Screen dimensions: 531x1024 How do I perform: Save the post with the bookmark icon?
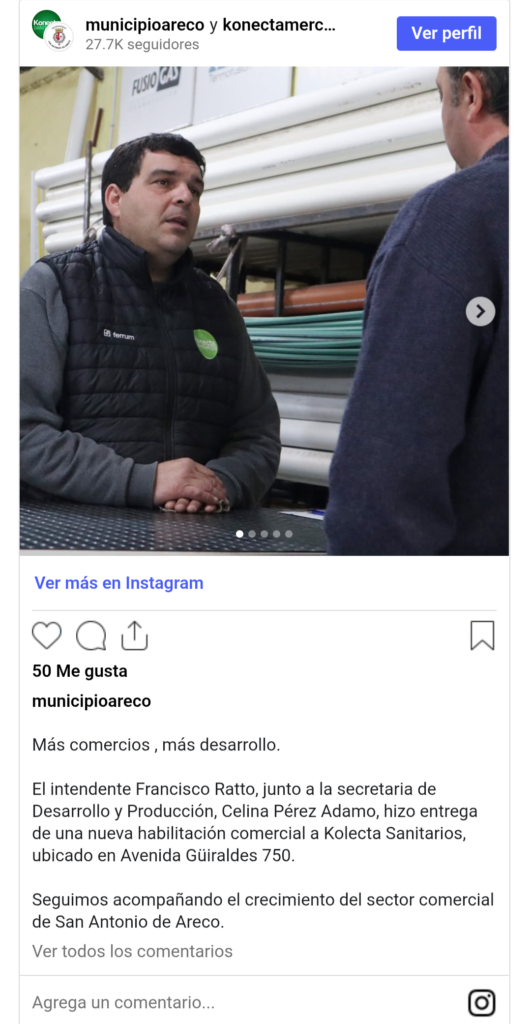(482, 635)
